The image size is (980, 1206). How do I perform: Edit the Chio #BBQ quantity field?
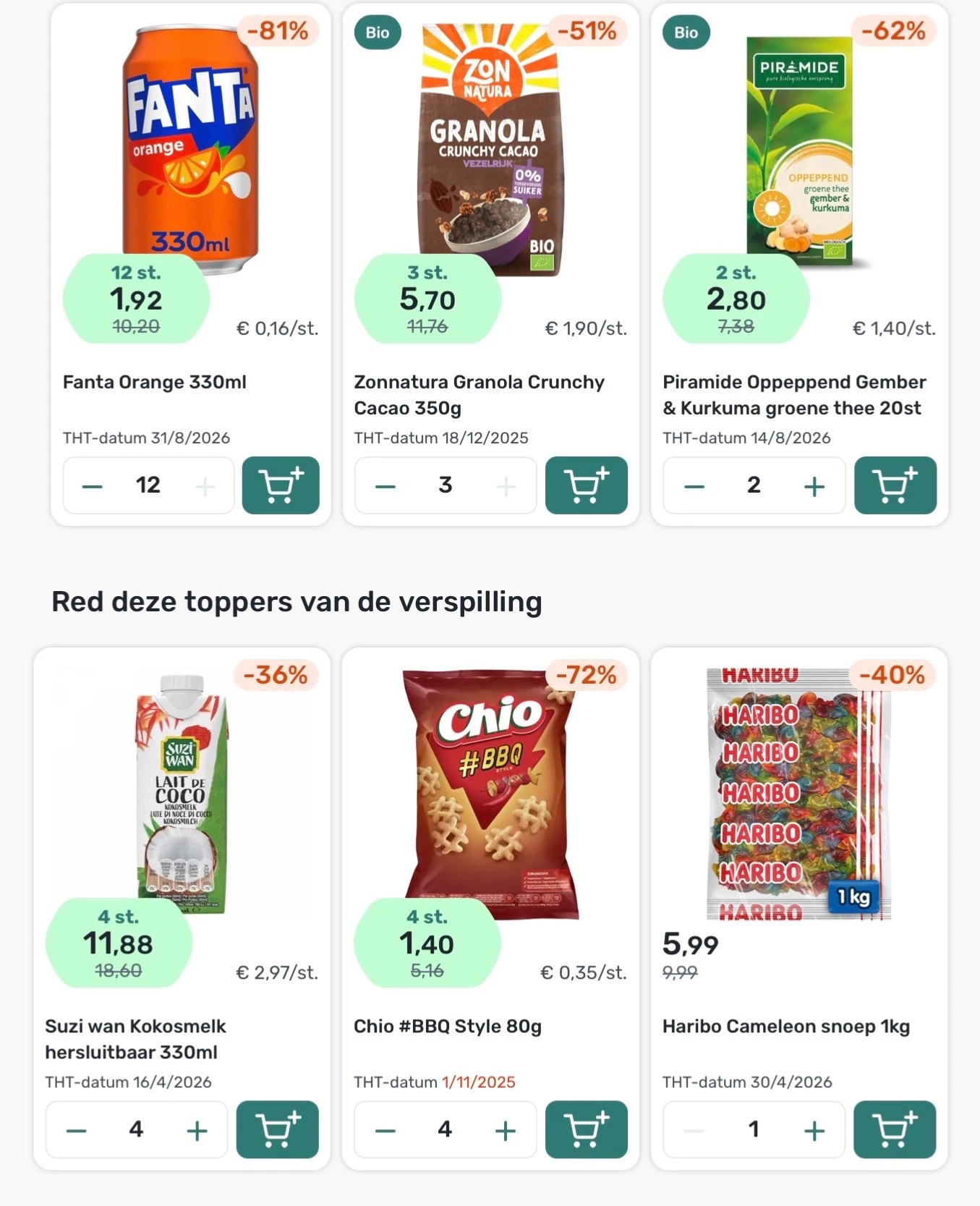coord(444,1129)
